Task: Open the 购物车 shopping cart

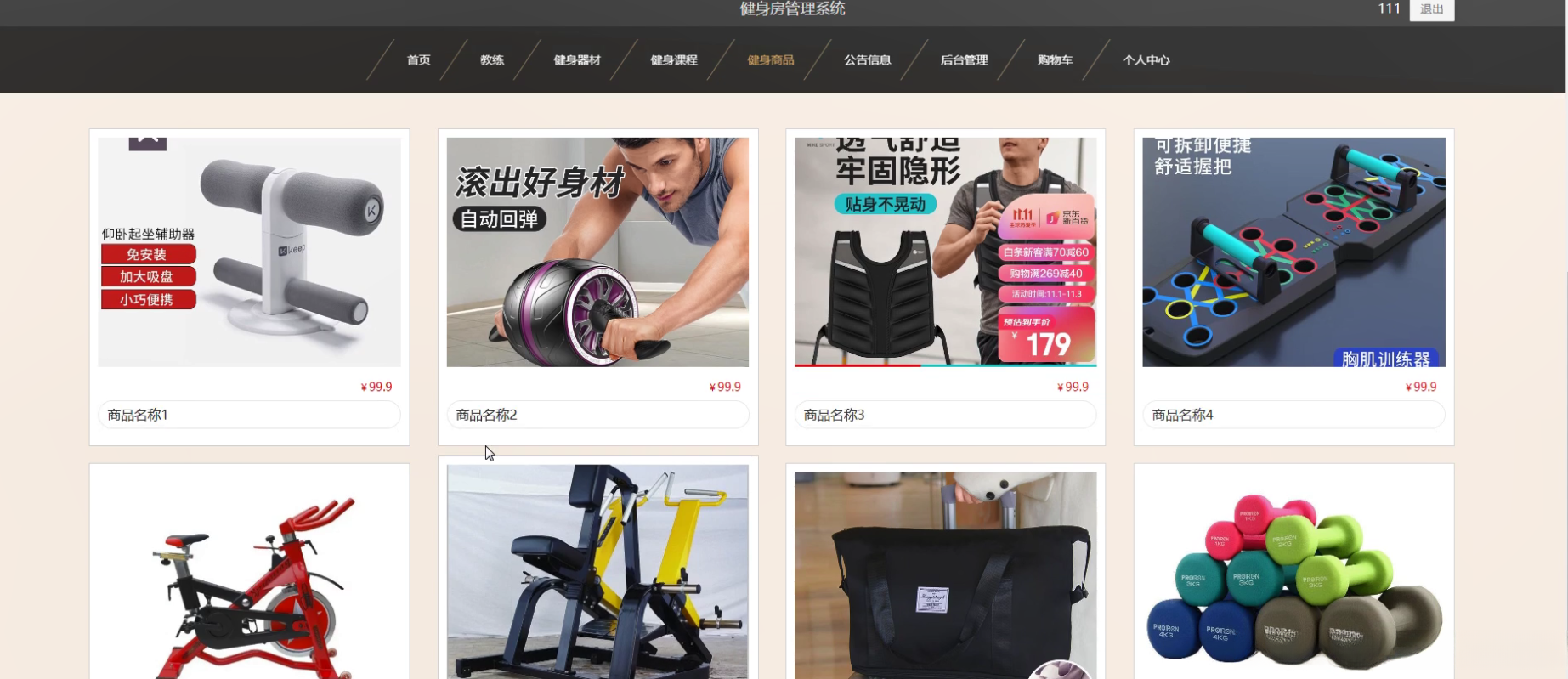Action: [x=1055, y=60]
